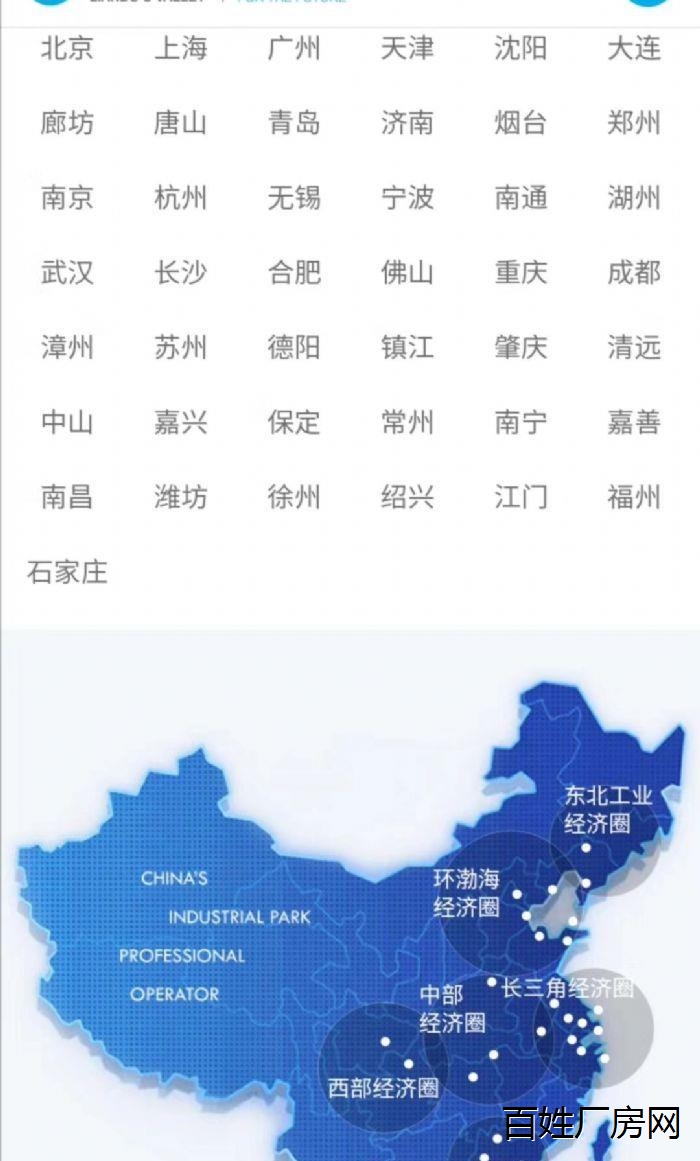The width and height of the screenshot is (700, 1161).
Task: Select the city 成都
Action: coord(634,272)
